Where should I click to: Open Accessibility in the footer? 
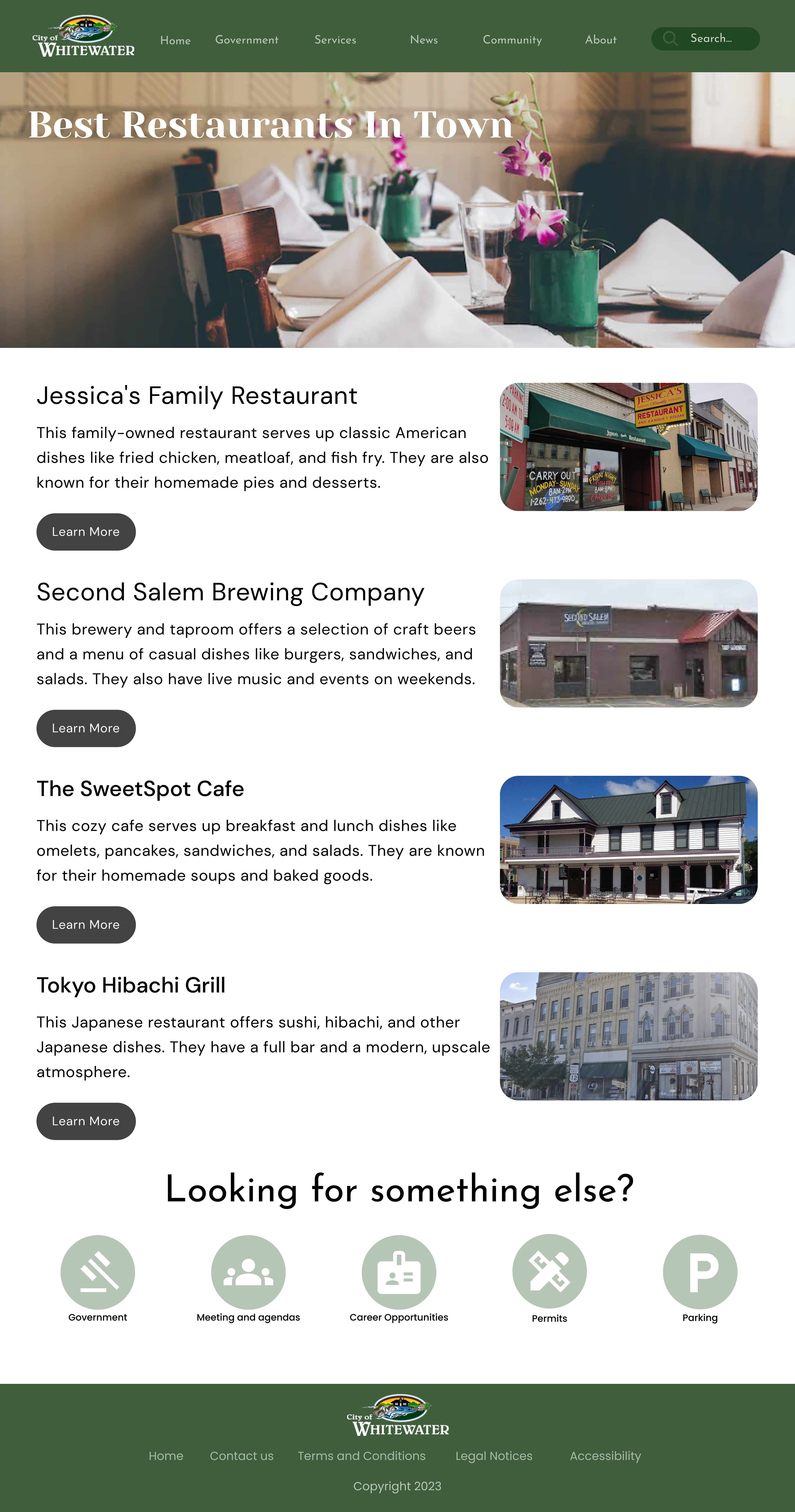[x=606, y=1456]
